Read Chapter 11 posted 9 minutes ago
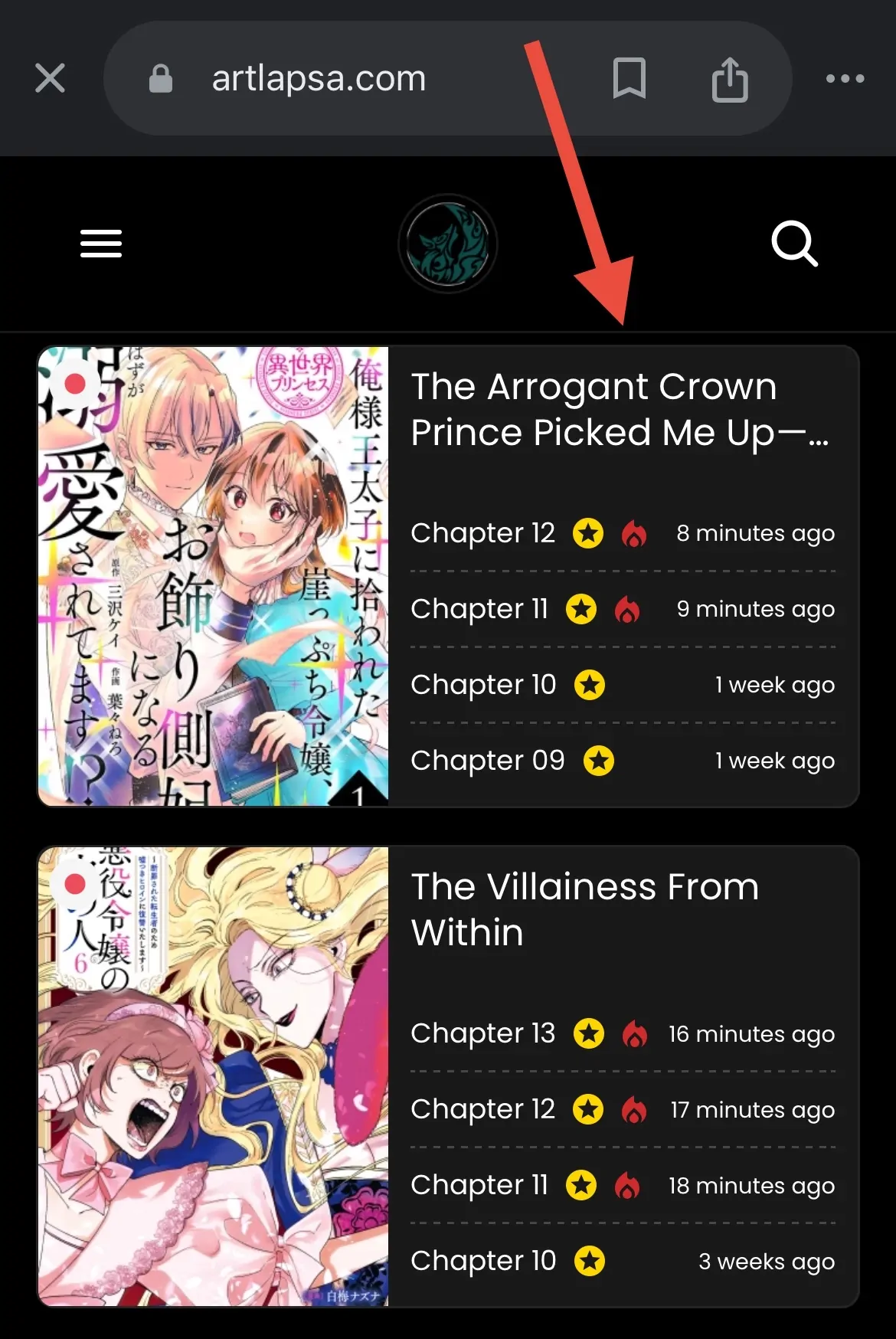This screenshot has width=896, height=1339. 480,609
